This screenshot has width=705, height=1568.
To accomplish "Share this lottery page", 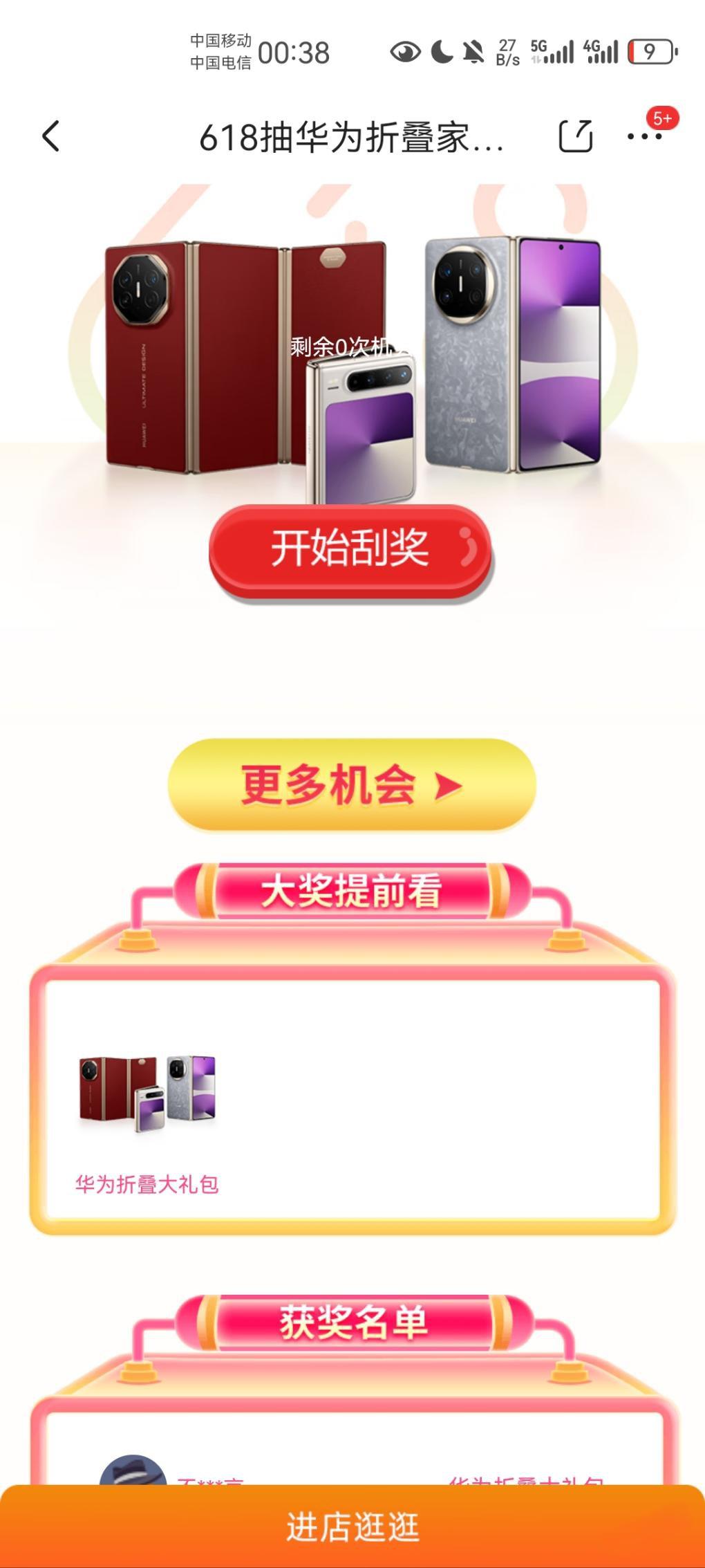I will (x=575, y=136).
